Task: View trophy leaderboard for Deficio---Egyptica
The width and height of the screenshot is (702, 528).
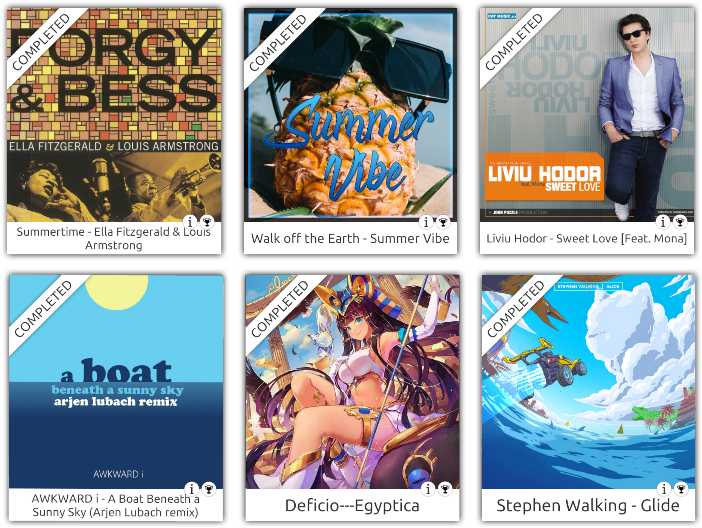Action: pyautogui.click(x=444, y=488)
